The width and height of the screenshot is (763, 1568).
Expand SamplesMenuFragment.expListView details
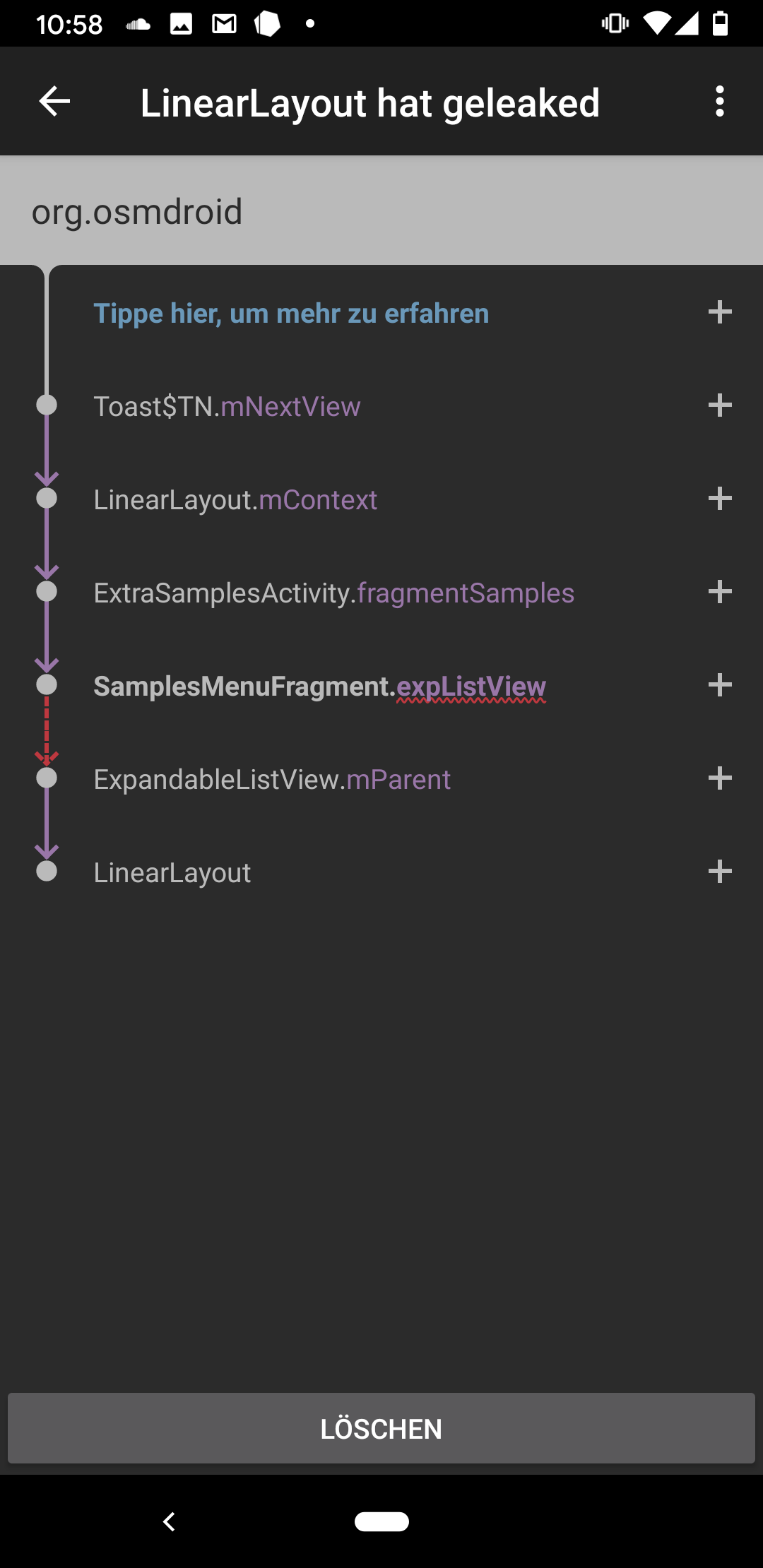(719, 685)
